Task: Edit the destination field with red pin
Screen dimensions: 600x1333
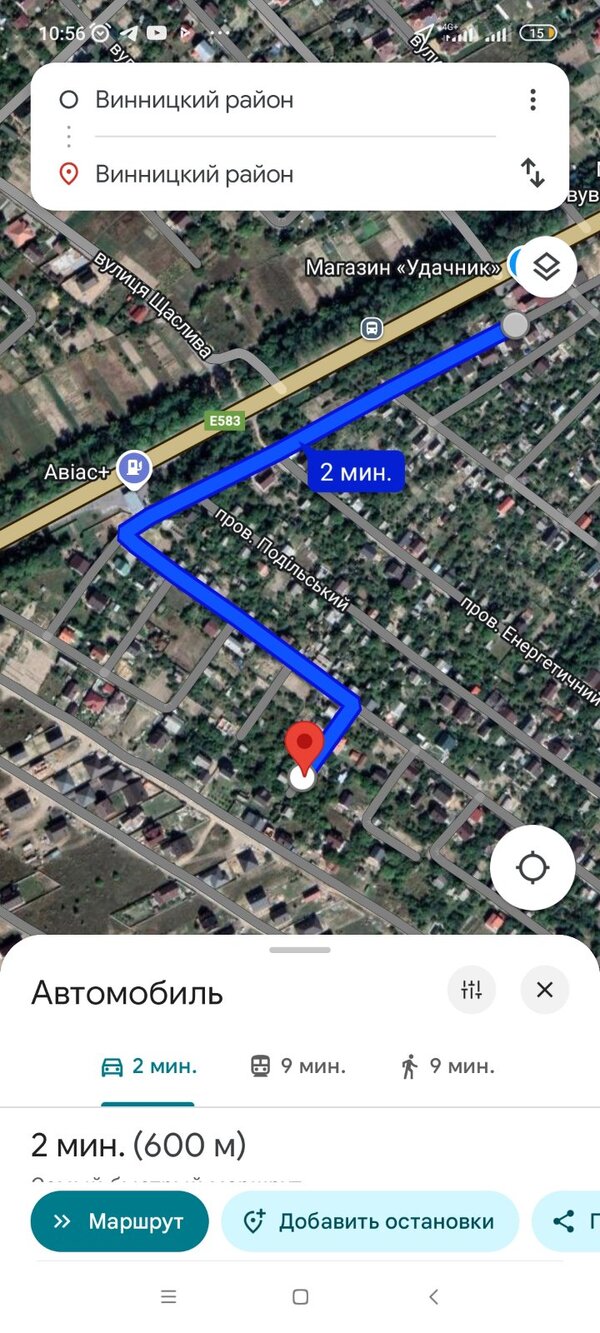Action: pyautogui.click(x=290, y=174)
